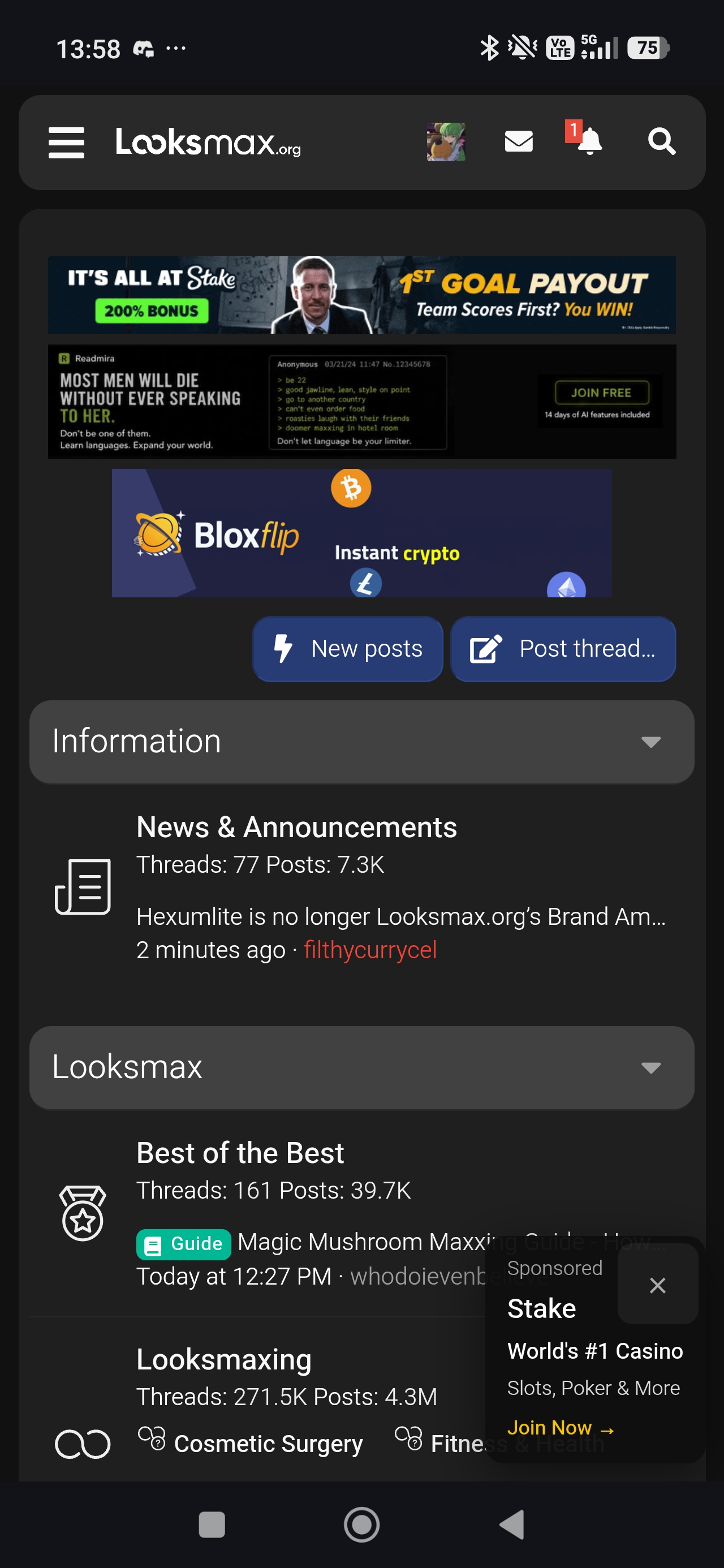Open the messages envelope inbox
Screen dimensions: 724x1568
pos(519,142)
